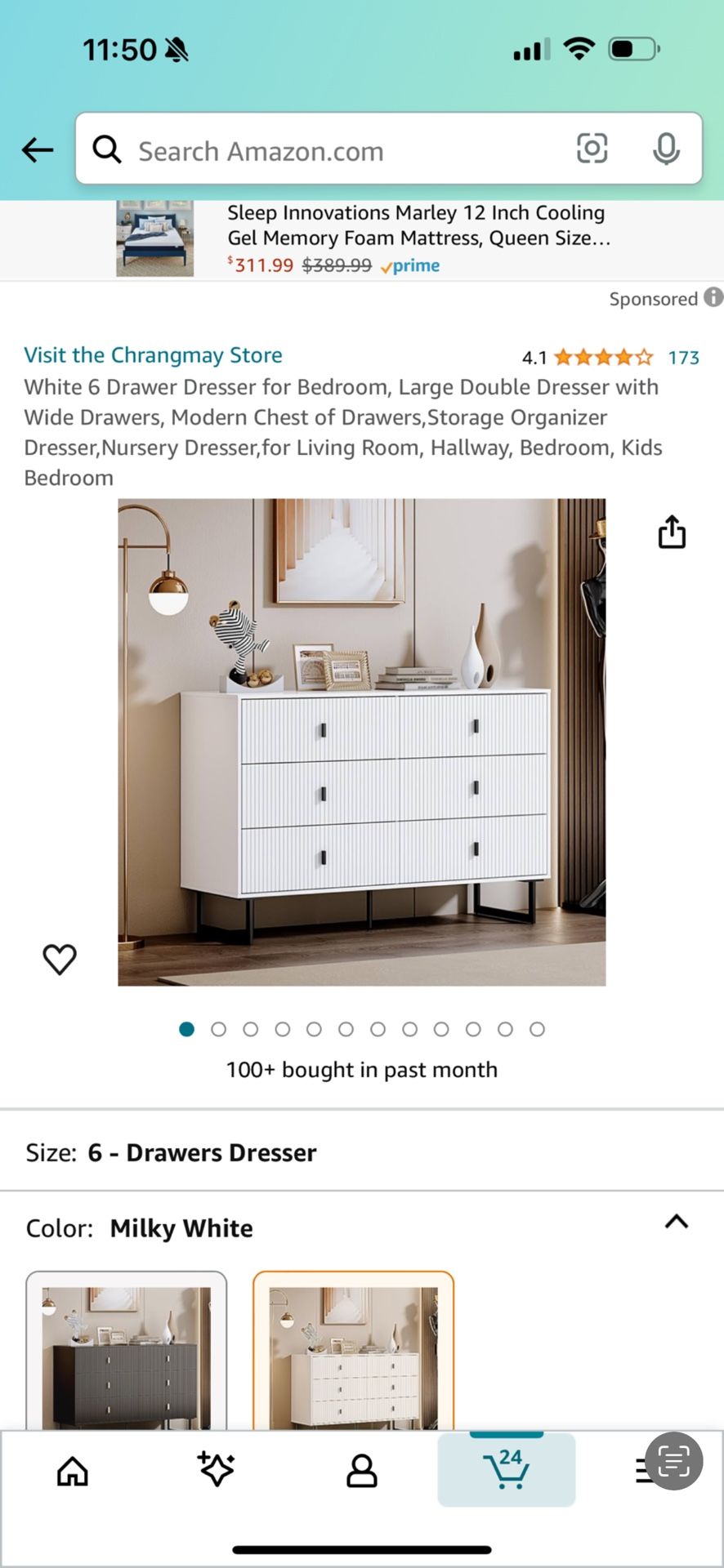Start voice search with microphone
Viewport: 724px width, 1568px height.
click(x=666, y=149)
